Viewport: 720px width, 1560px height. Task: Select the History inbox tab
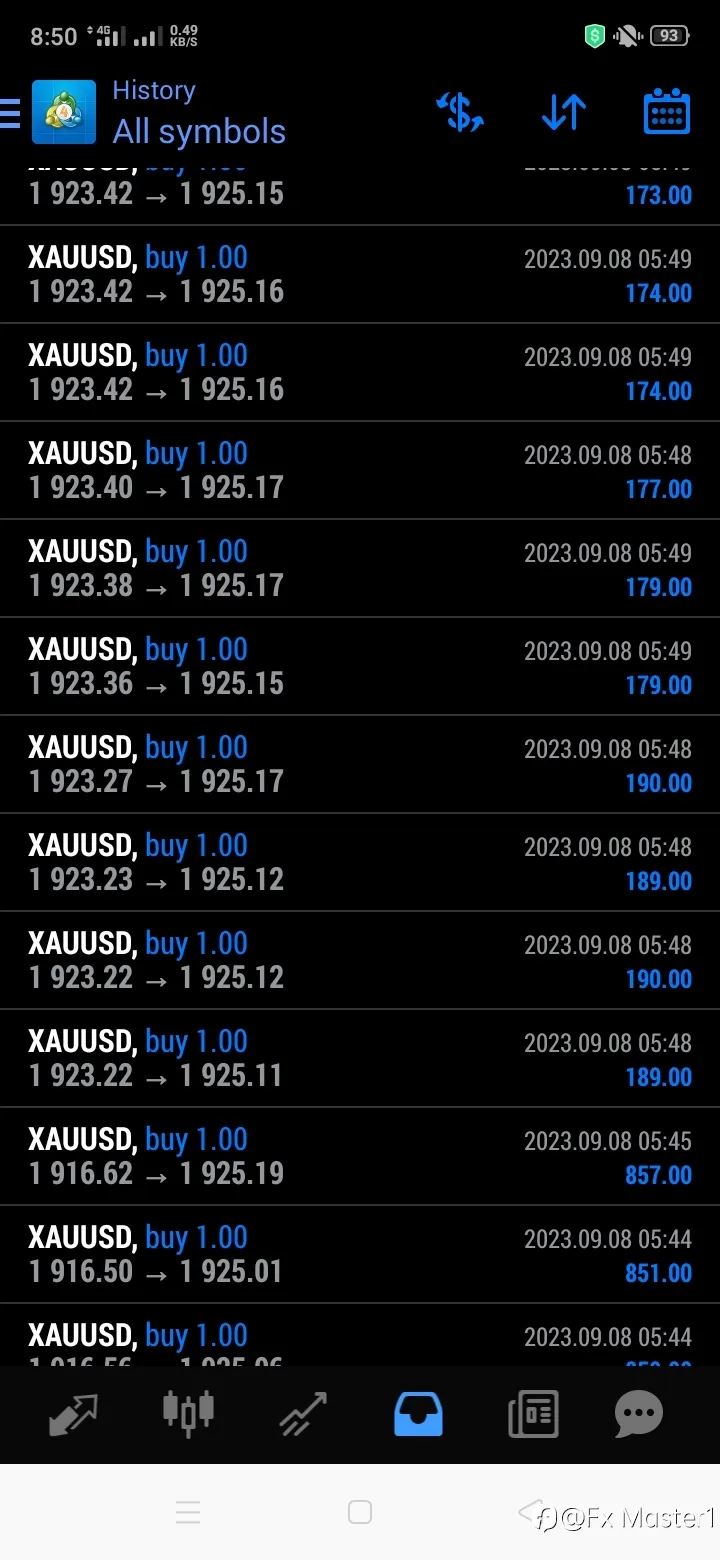tap(418, 1413)
